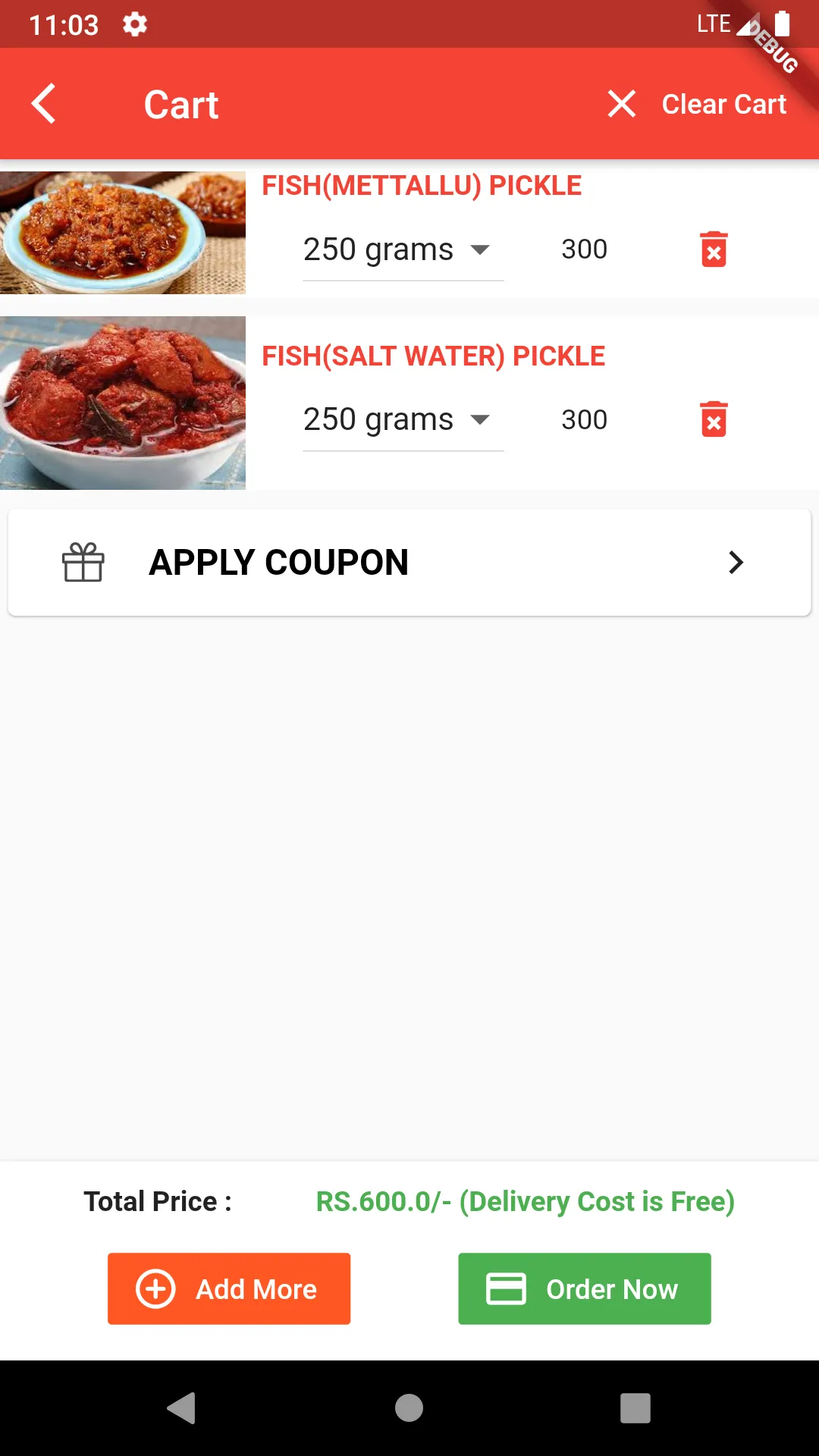This screenshot has width=819, height=1456.
Task: Tap the X icon next to Clear Cart
Action: (x=621, y=104)
